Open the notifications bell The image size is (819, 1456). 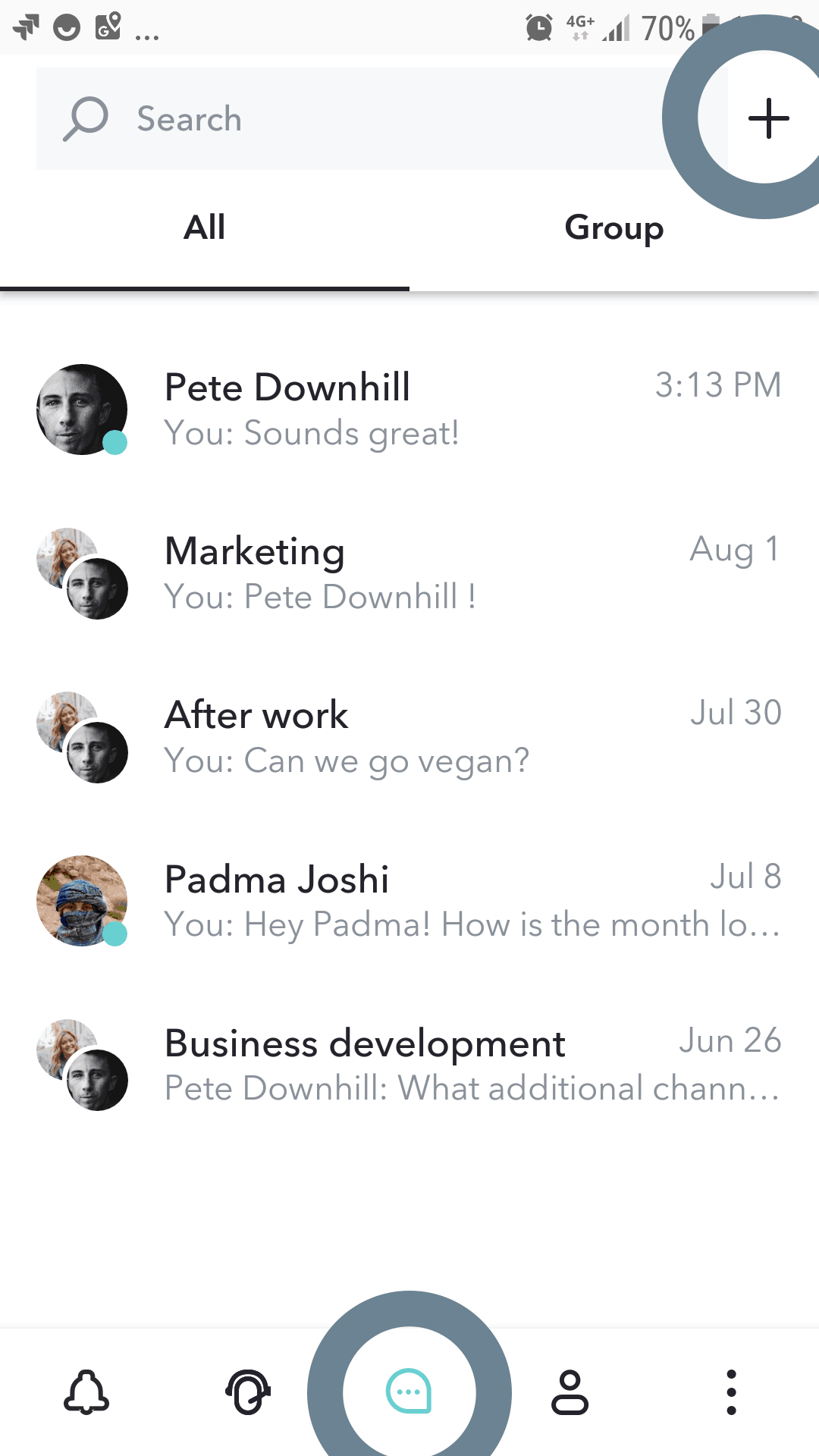(x=86, y=1392)
